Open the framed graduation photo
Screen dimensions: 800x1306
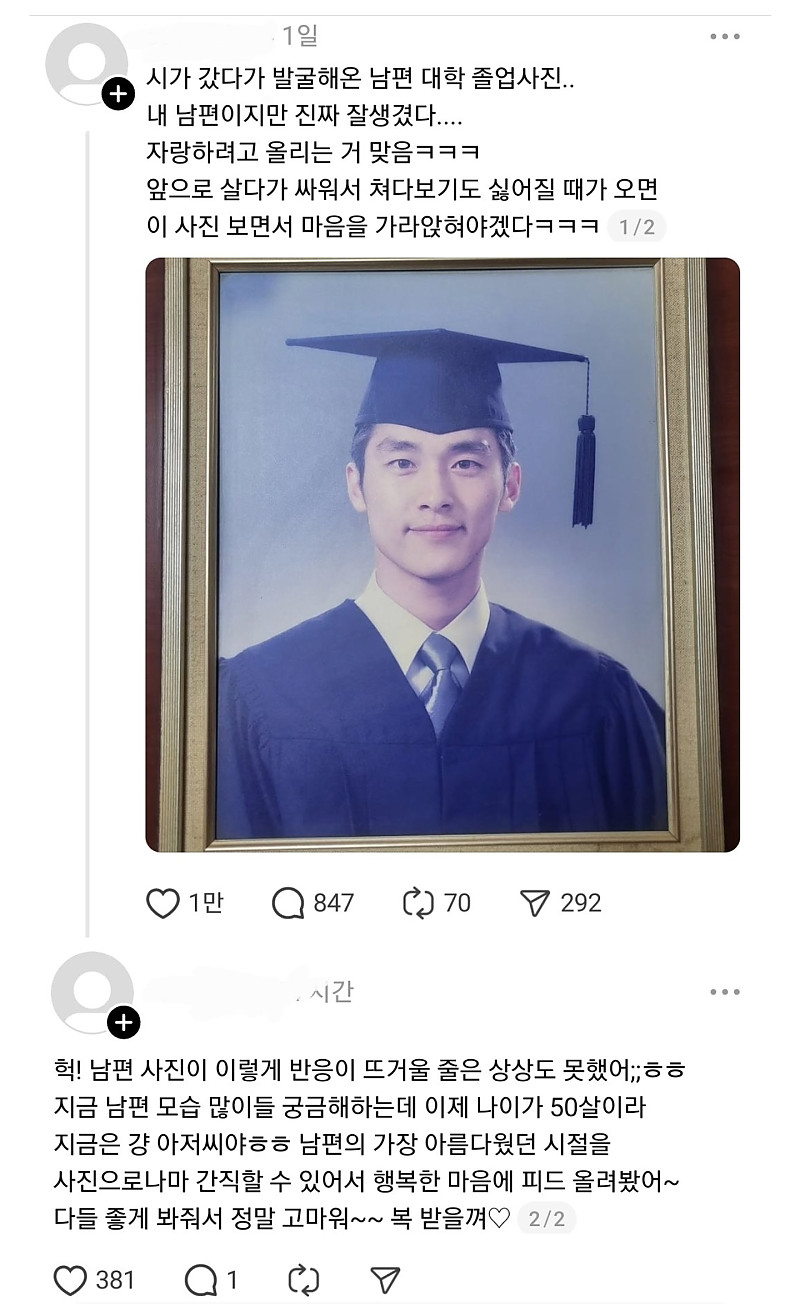tap(442, 555)
